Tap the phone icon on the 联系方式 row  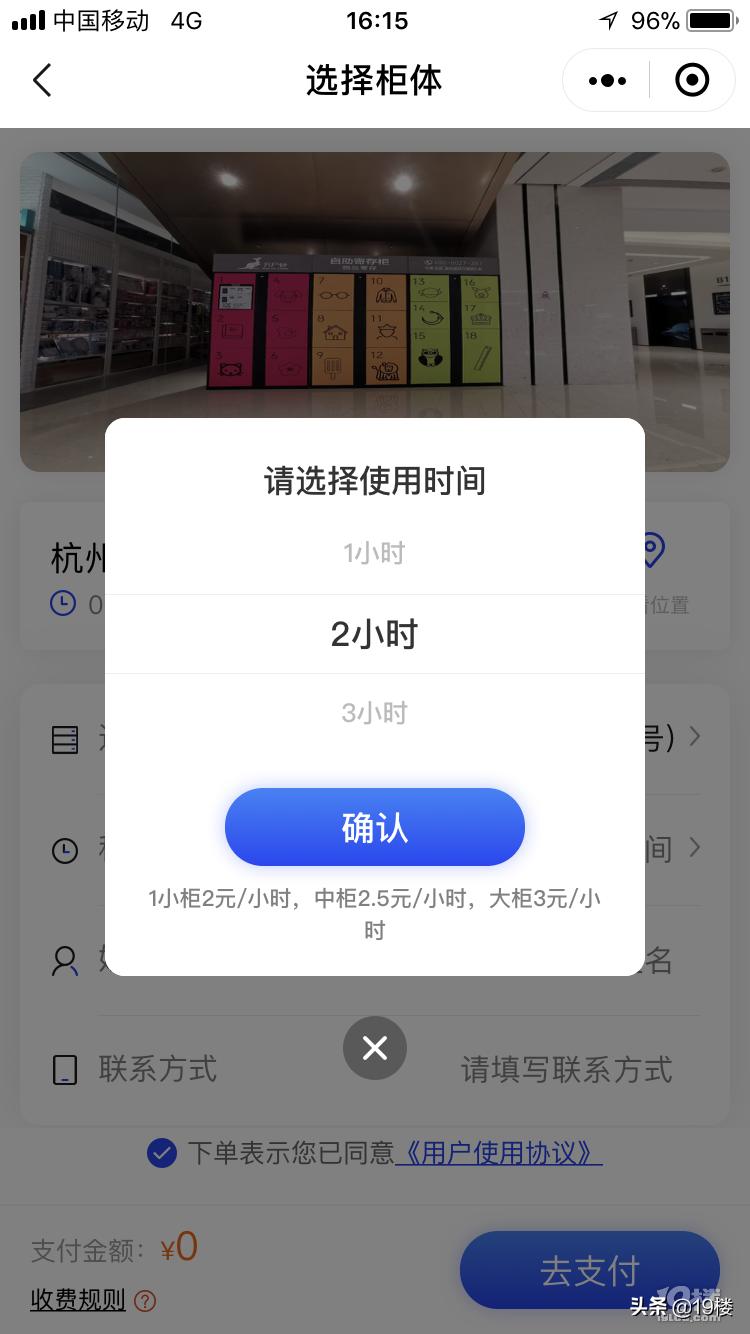click(x=64, y=1070)
